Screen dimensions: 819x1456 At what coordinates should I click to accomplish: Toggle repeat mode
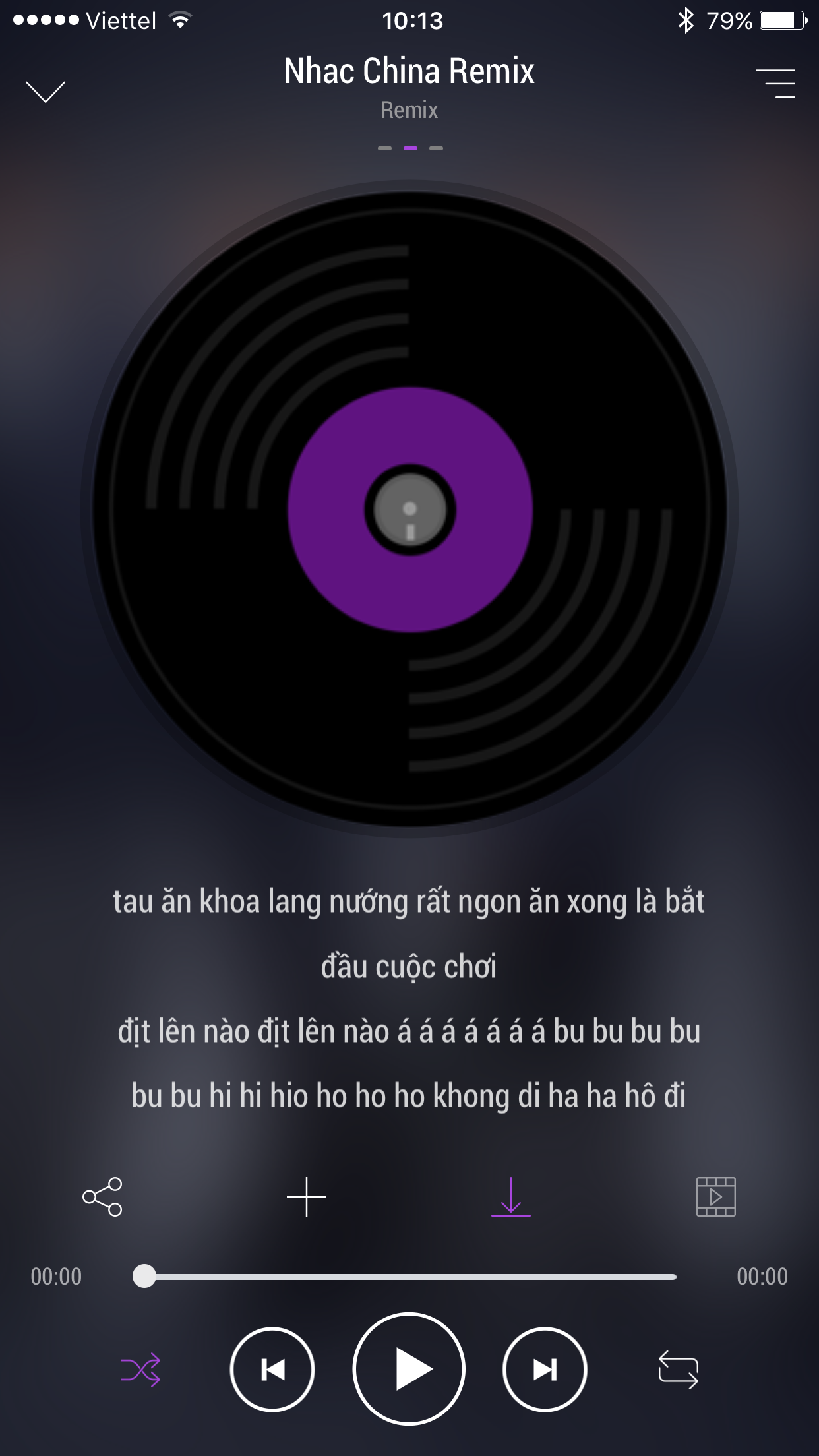pos(678,1370)
